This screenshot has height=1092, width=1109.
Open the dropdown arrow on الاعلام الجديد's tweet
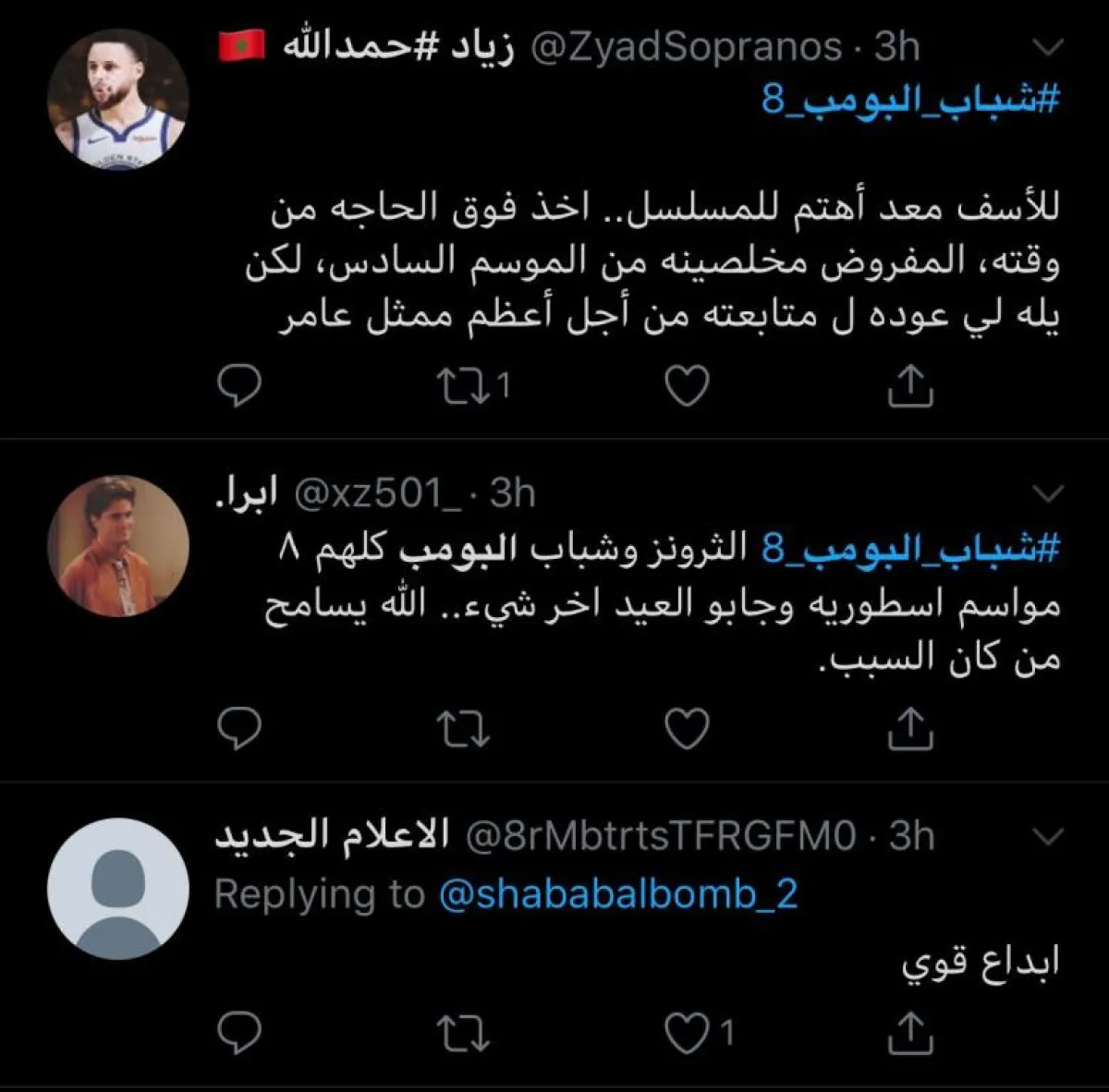point(1048,837)
